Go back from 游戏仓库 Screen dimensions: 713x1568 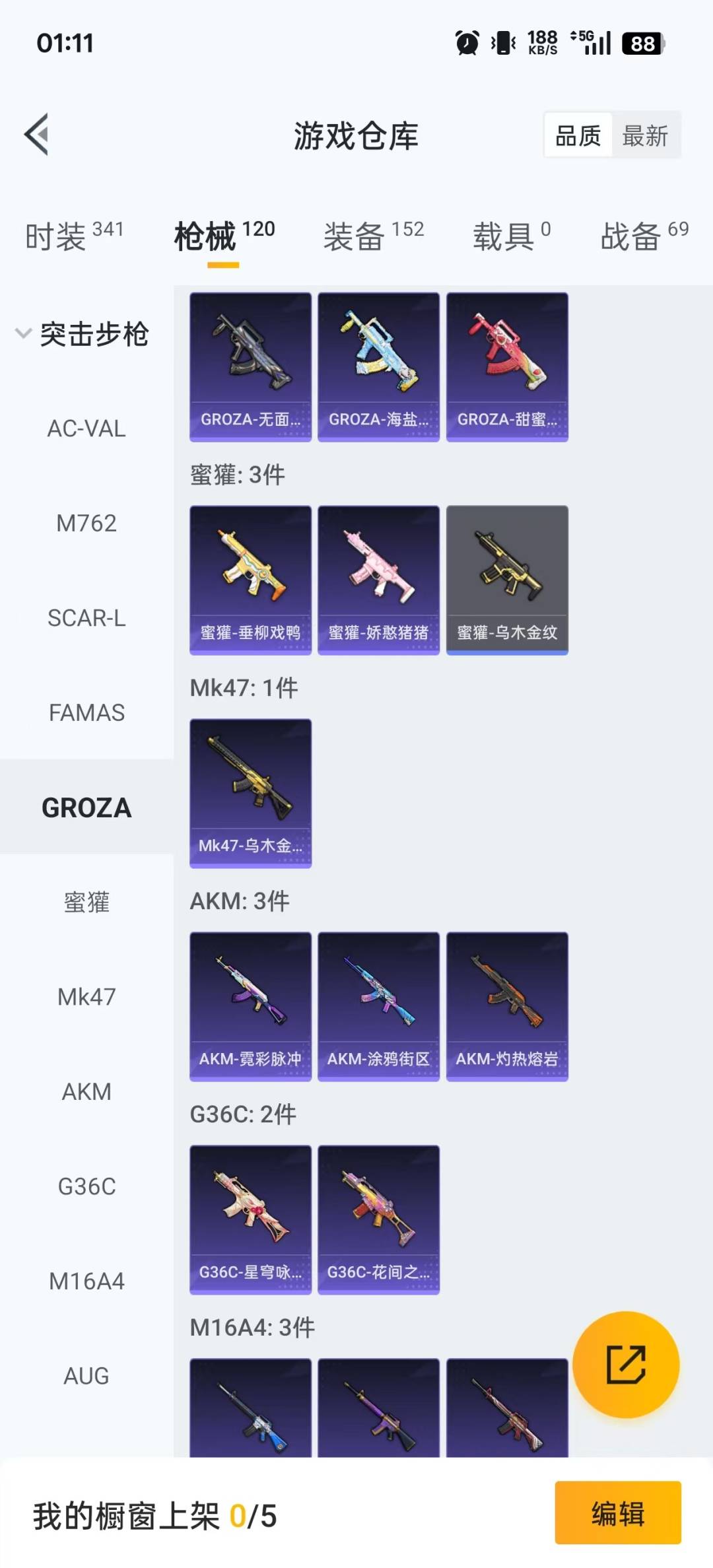(x=37, y=135)
